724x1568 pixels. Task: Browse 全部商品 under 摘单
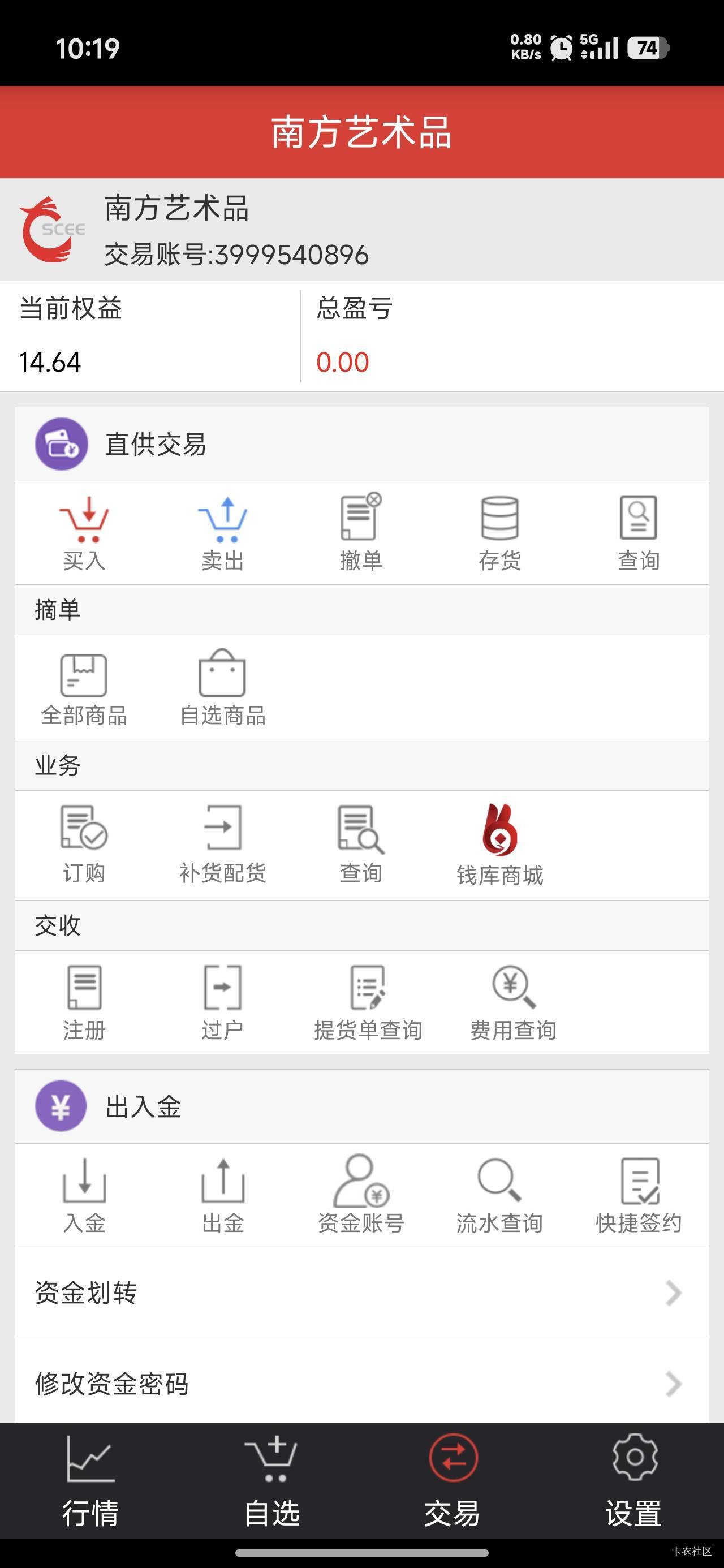[84, 689]
